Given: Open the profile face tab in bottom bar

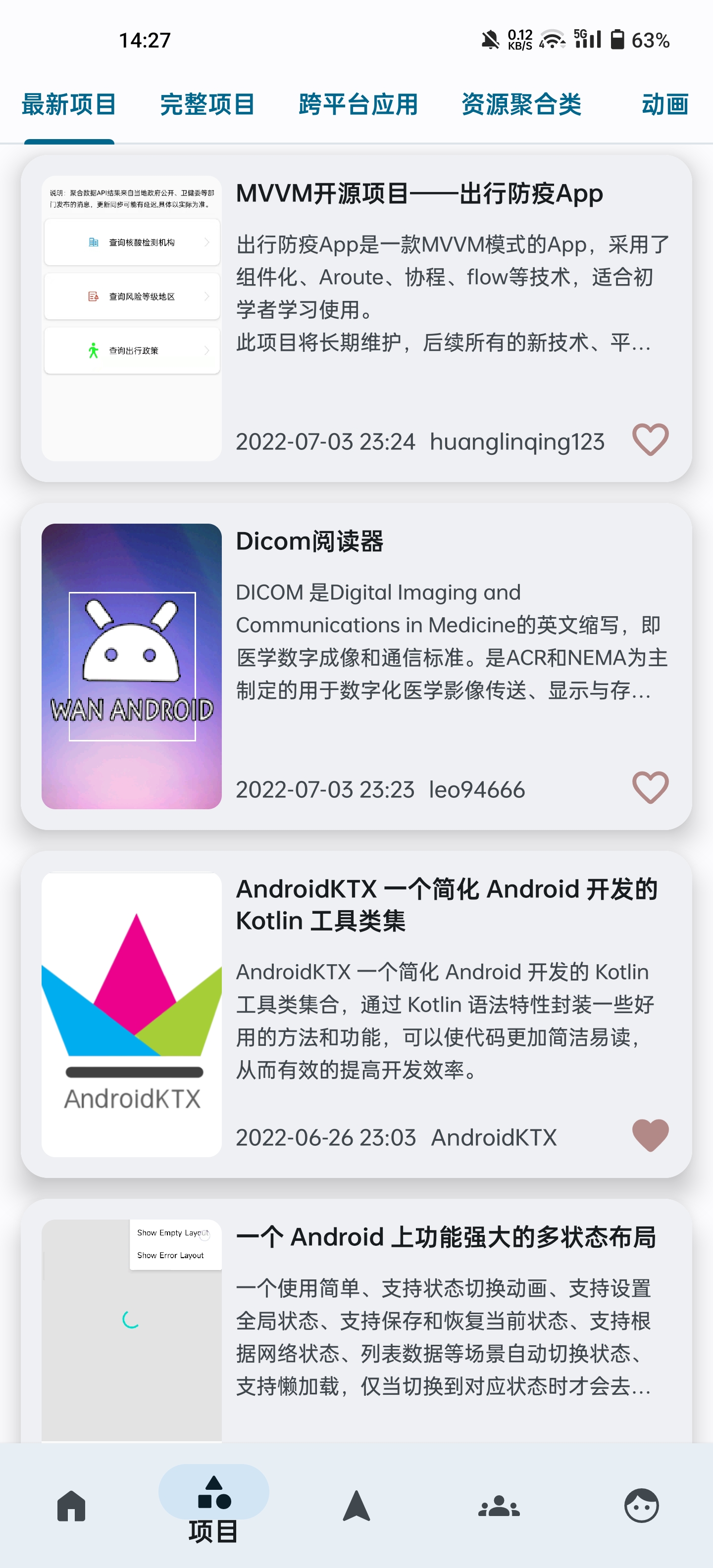Looking at the screenshot, I should (x=641, y=1506).
